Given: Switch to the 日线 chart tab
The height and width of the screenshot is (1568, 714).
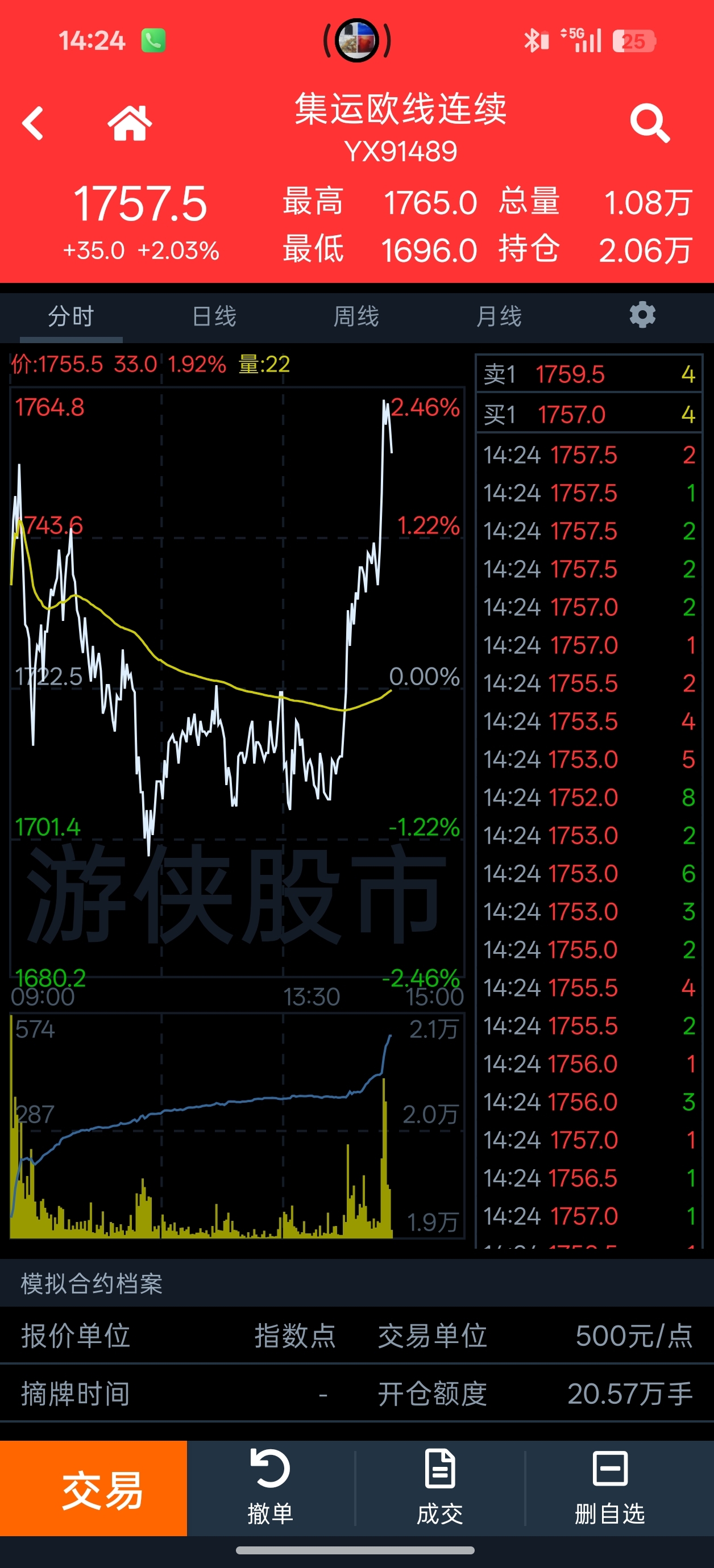Looking at the screenshot, I should point(214,316).
